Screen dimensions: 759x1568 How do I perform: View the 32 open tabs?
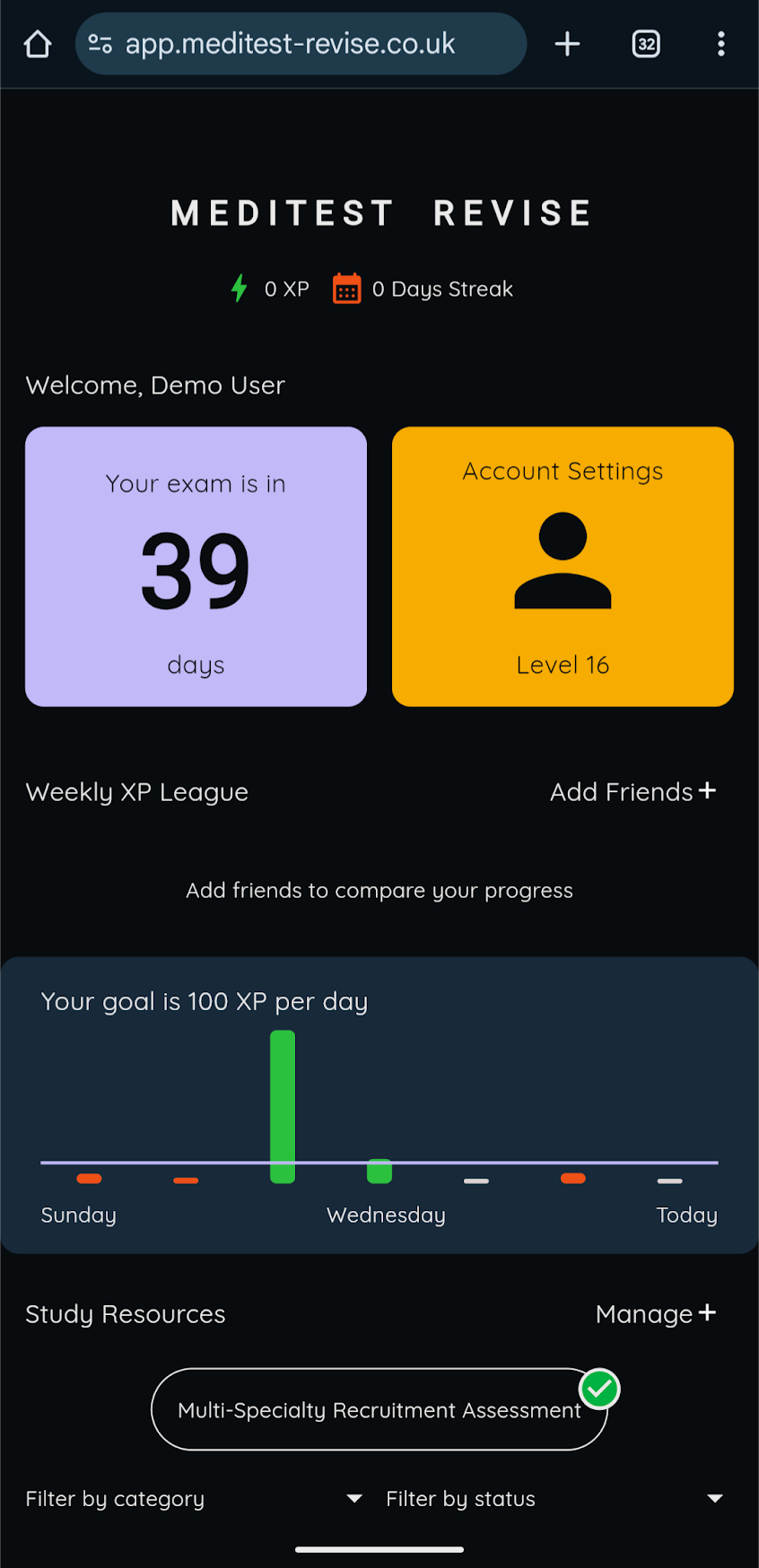(646, 44)
